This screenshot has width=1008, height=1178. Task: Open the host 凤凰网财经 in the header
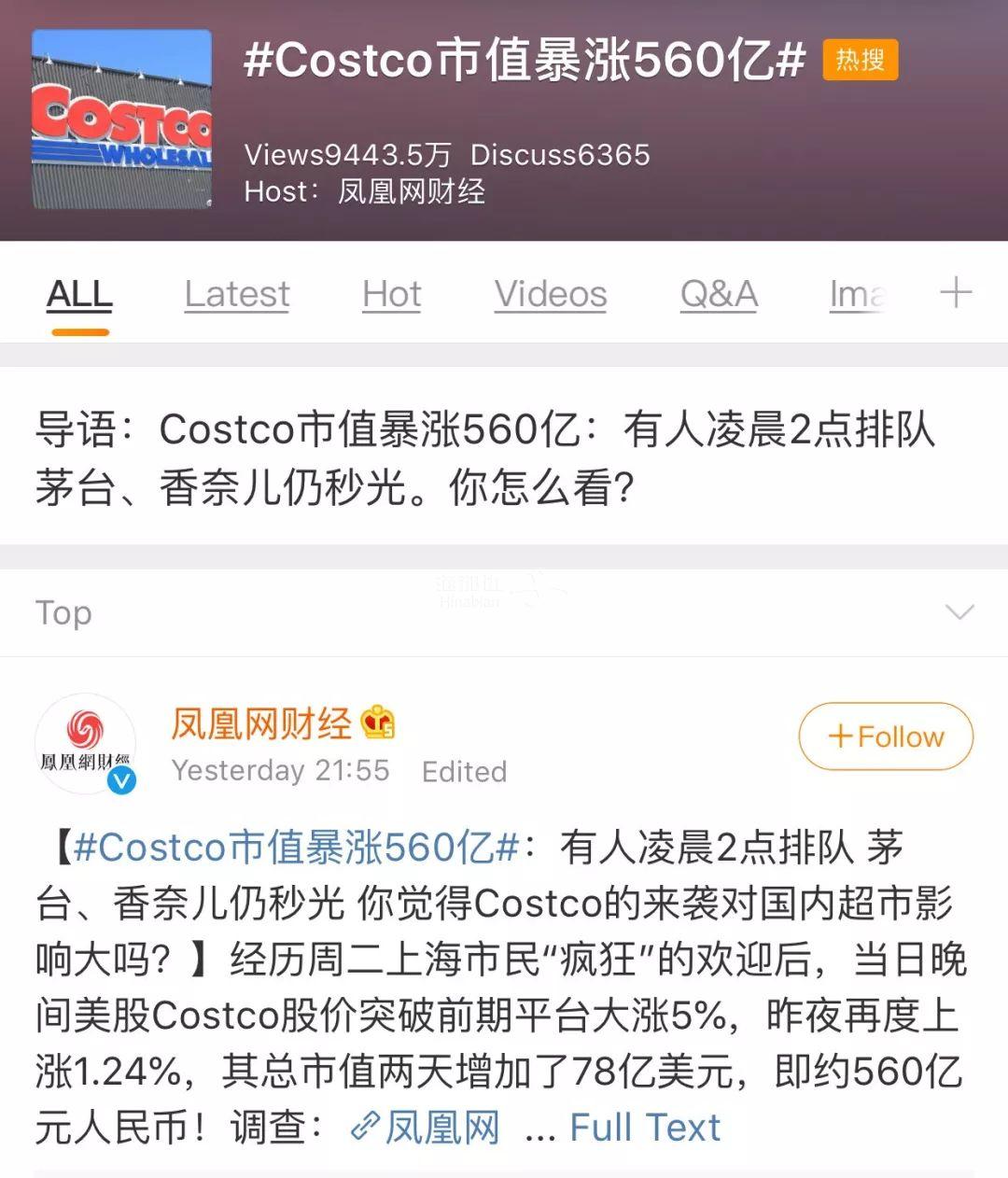pyautogui.click(x=411, y=192)
